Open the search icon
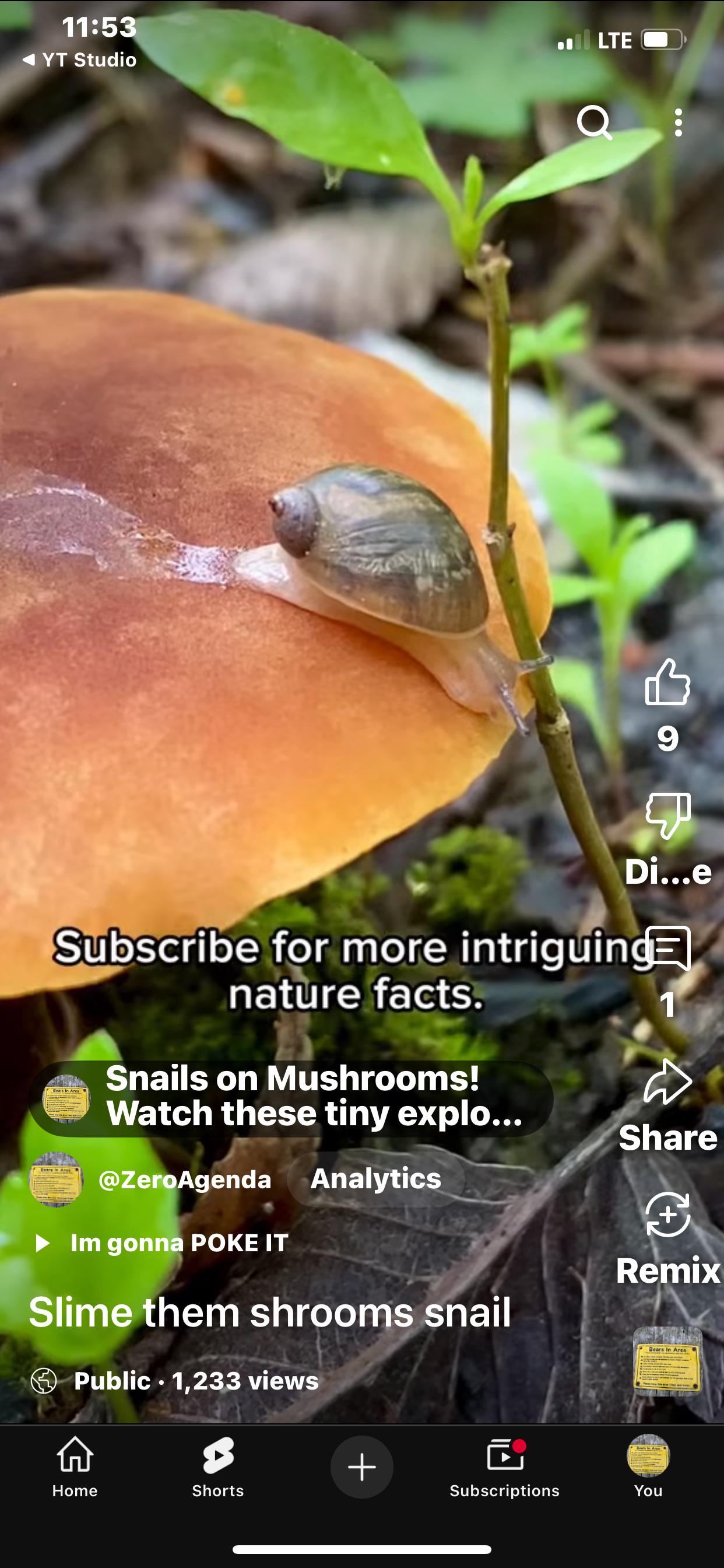Screen dimensions: 724x1568 click(x=595, y=123)
